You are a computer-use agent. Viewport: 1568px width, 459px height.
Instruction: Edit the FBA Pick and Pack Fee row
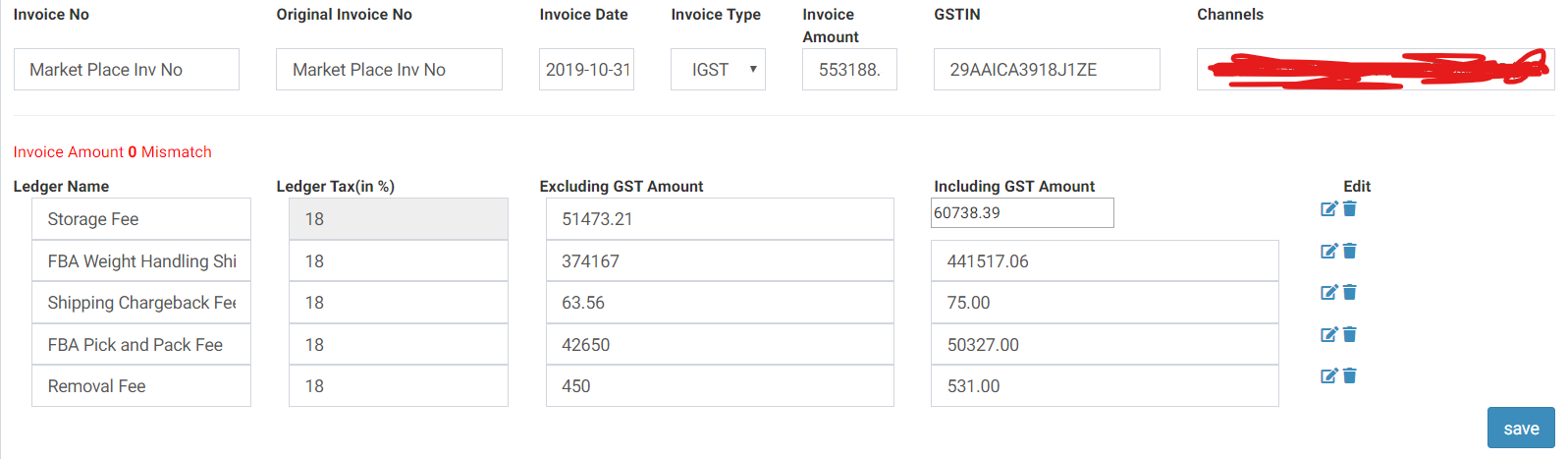pos(1328,334)
